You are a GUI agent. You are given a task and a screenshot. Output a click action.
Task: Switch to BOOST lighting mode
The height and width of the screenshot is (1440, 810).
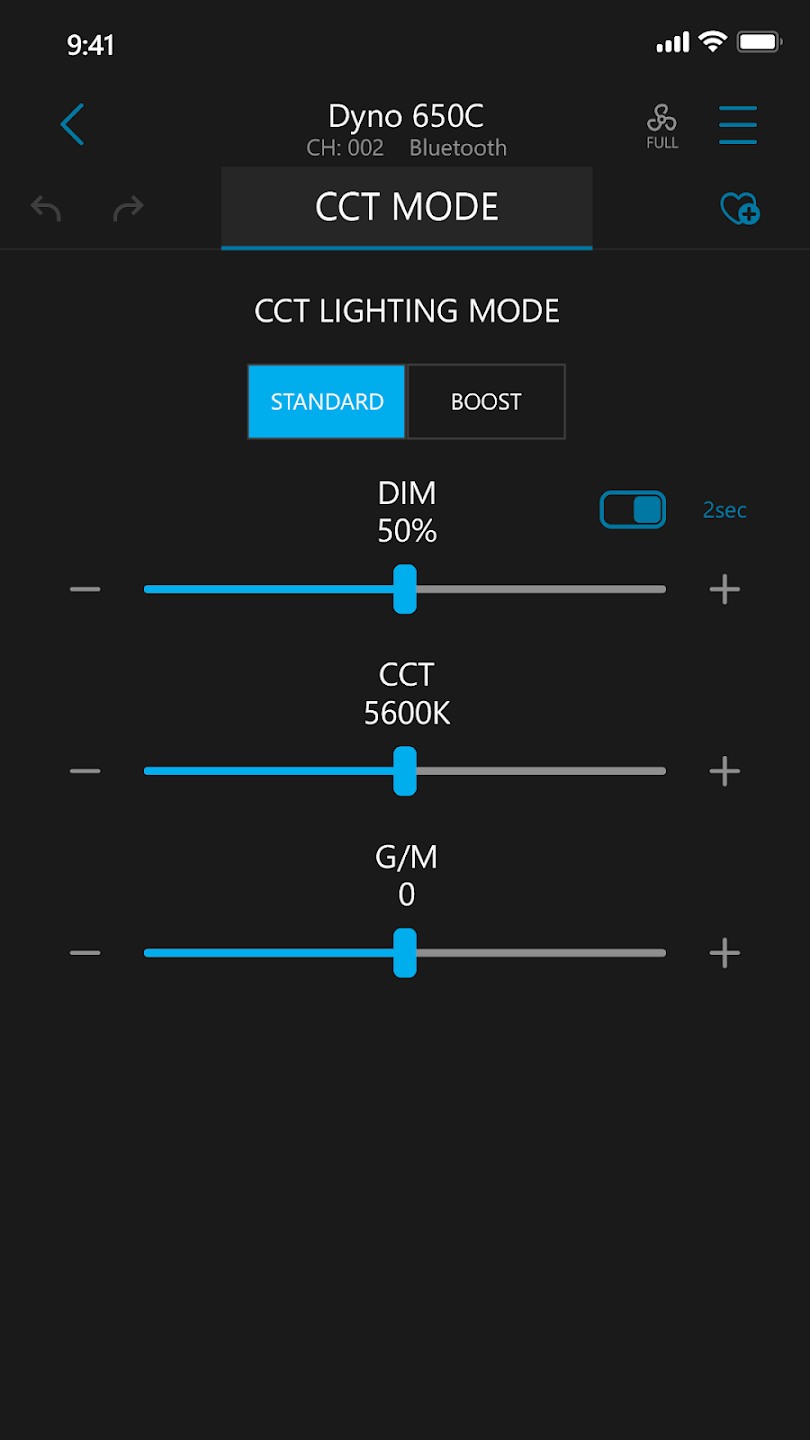click(x=486, y=401)
